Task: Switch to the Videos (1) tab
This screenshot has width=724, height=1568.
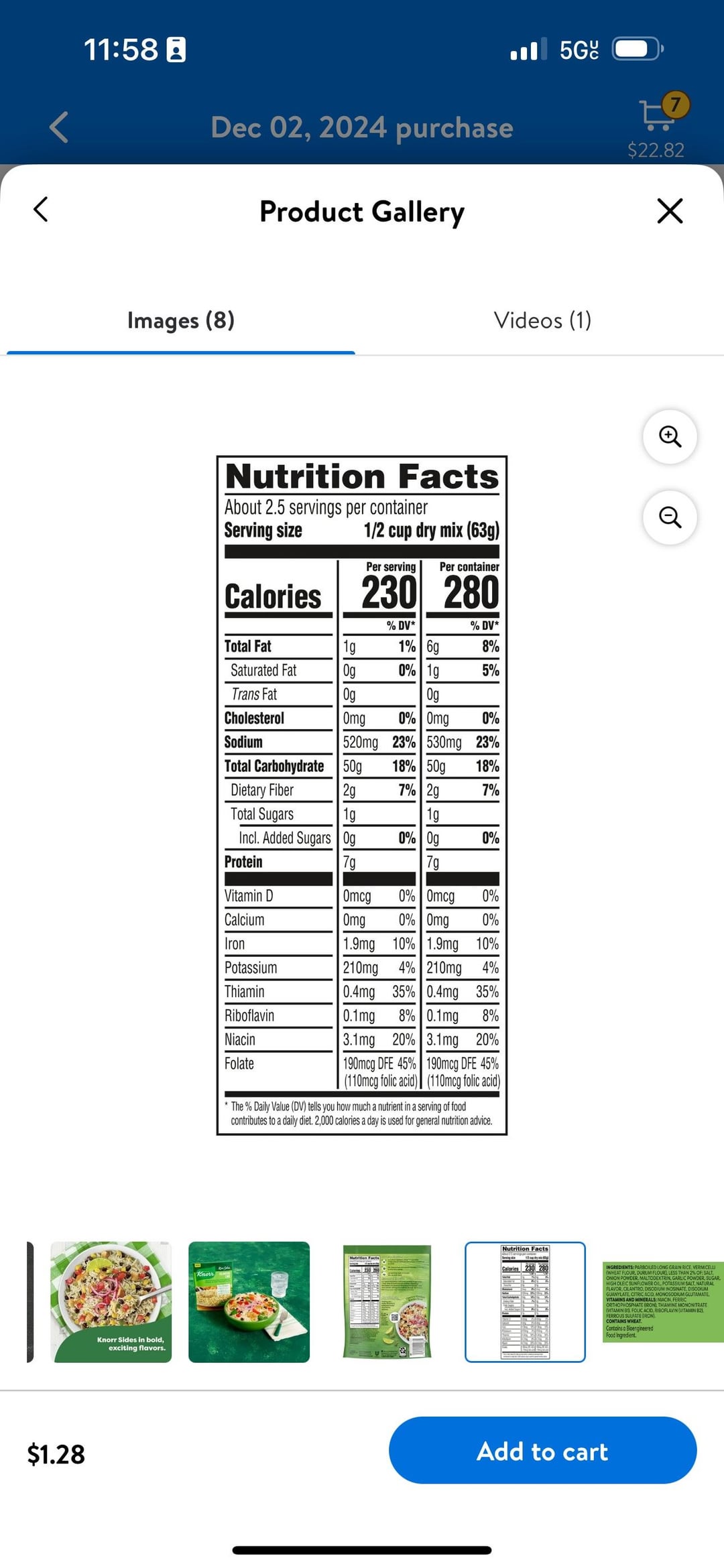Action: [542, 320]
